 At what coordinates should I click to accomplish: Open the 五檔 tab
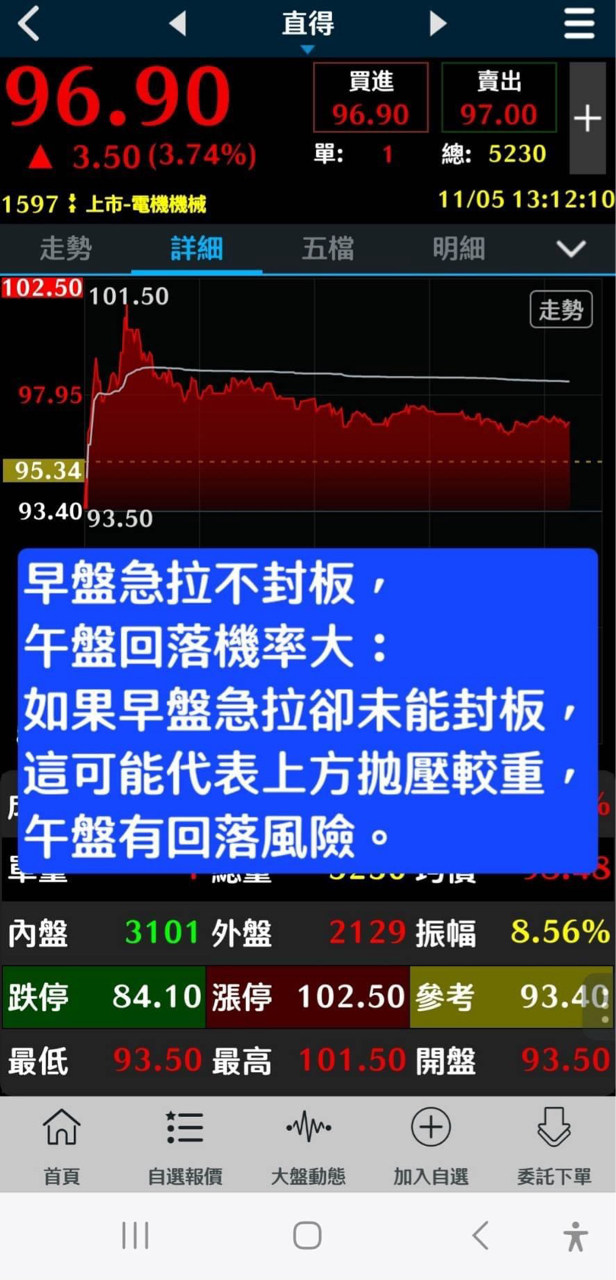[327, 249]
